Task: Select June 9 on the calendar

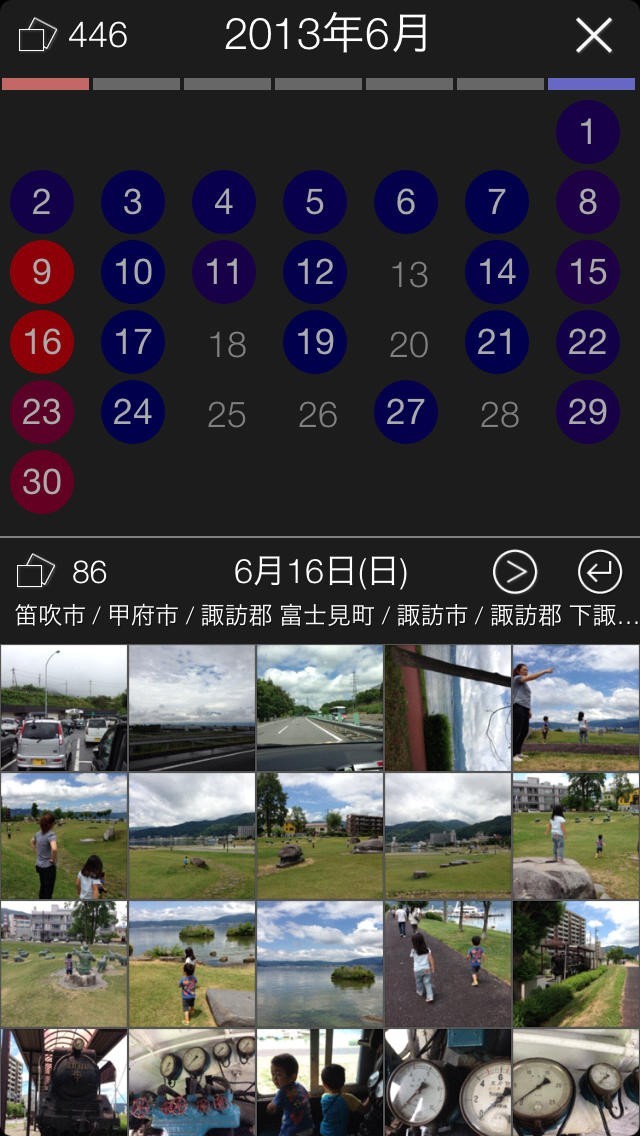Action: (42, 272)
